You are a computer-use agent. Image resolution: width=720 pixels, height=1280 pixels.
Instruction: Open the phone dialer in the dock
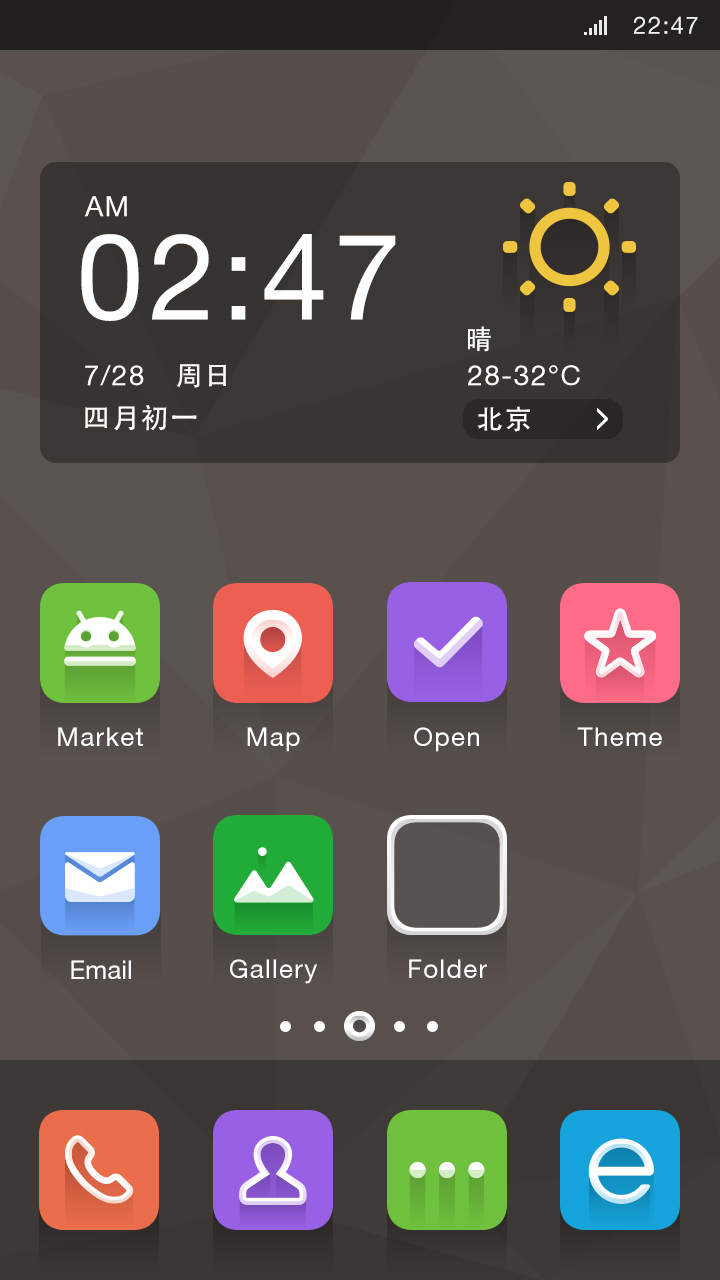pyautogui.click(x=99, y=1170)
